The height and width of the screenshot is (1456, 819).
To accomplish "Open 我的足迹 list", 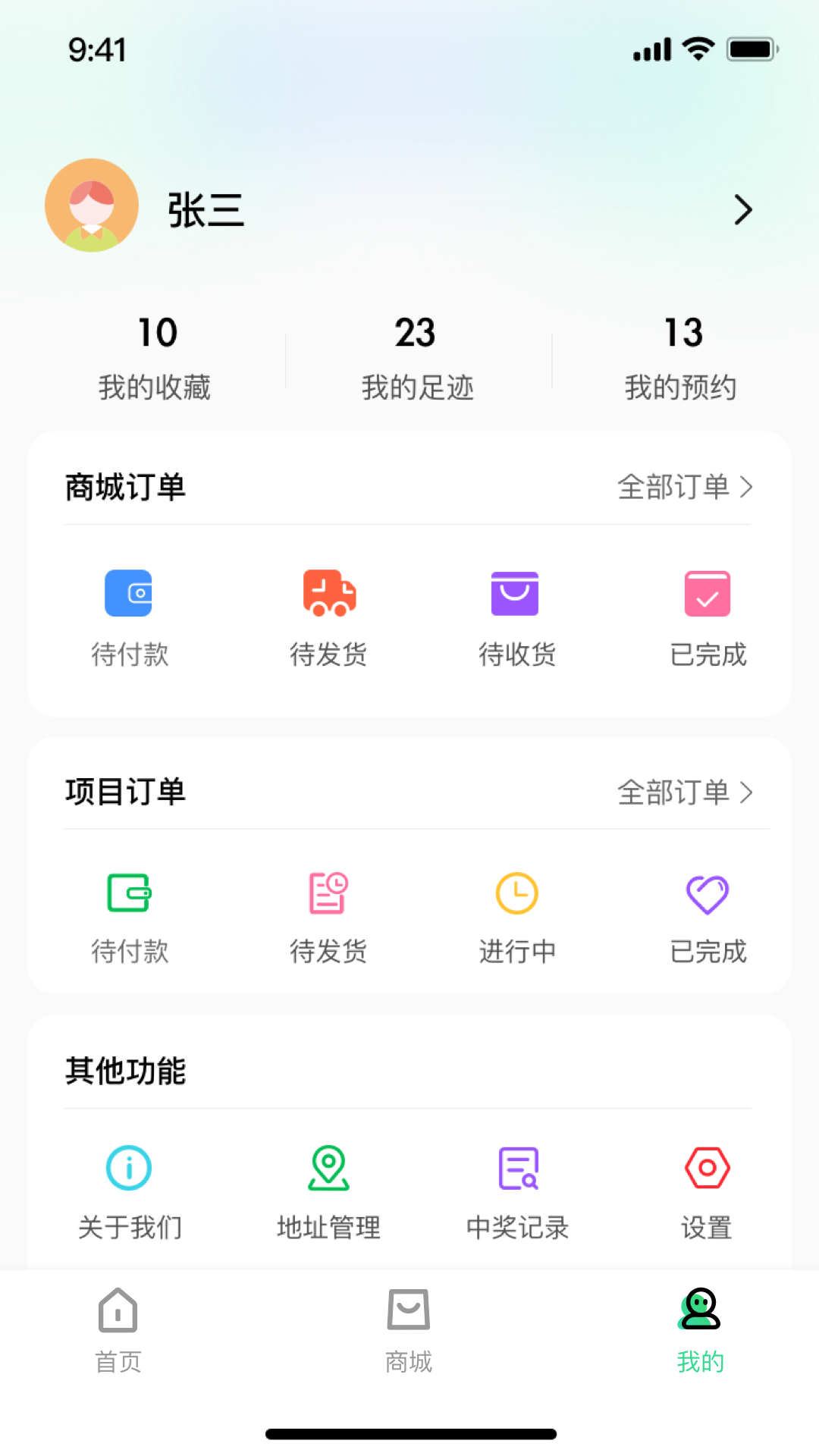I will pyautogui.click(x=416, y=356).
